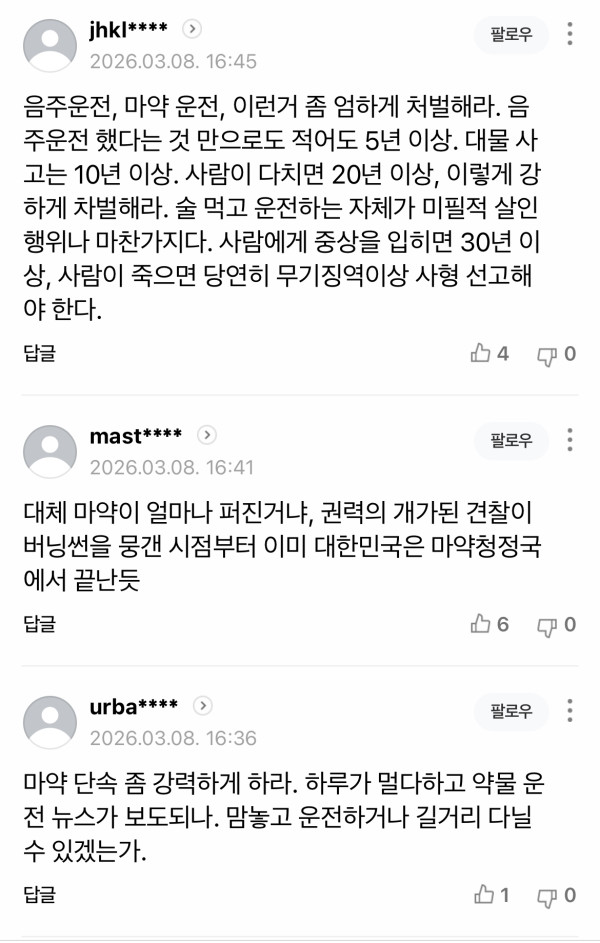Screen dimensions: 600x943
Task: Open overflow menu on mast**** comment
Action: tap(570, 440)
